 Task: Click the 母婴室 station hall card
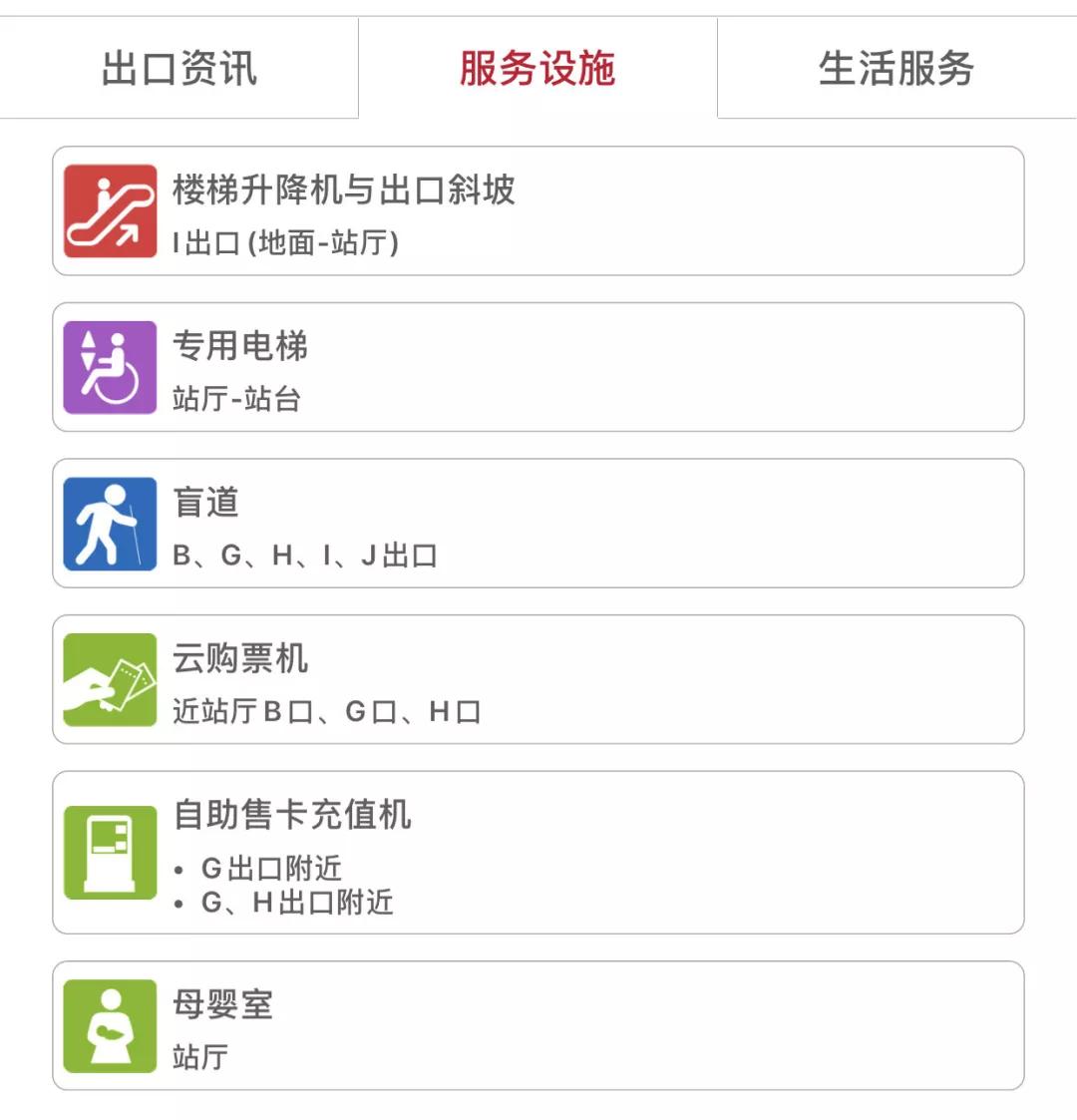[x=538, y=1025]
